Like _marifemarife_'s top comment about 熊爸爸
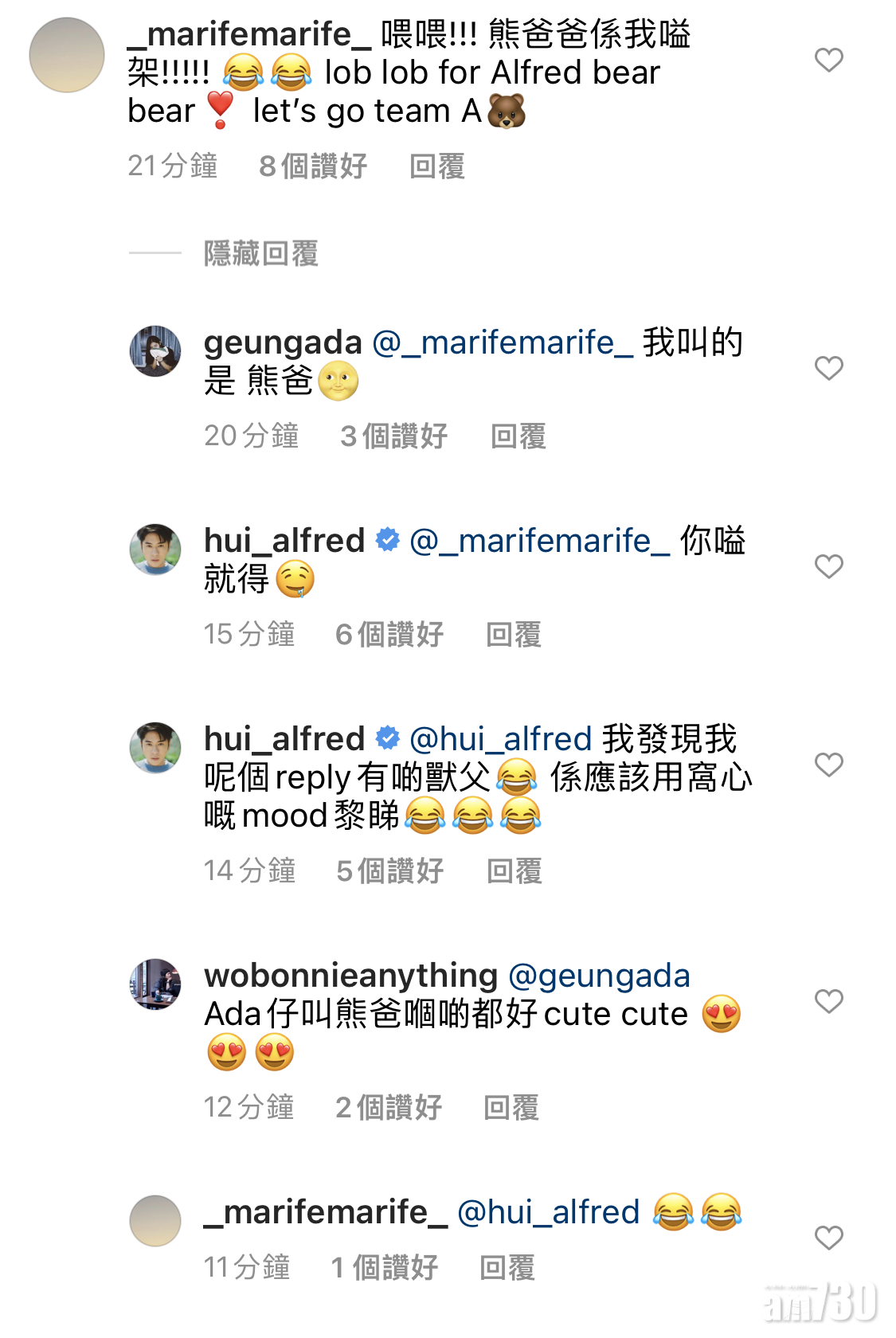The height and width of the screenshot is (1338, 896). pyautogui.click(x=829, y=60)
